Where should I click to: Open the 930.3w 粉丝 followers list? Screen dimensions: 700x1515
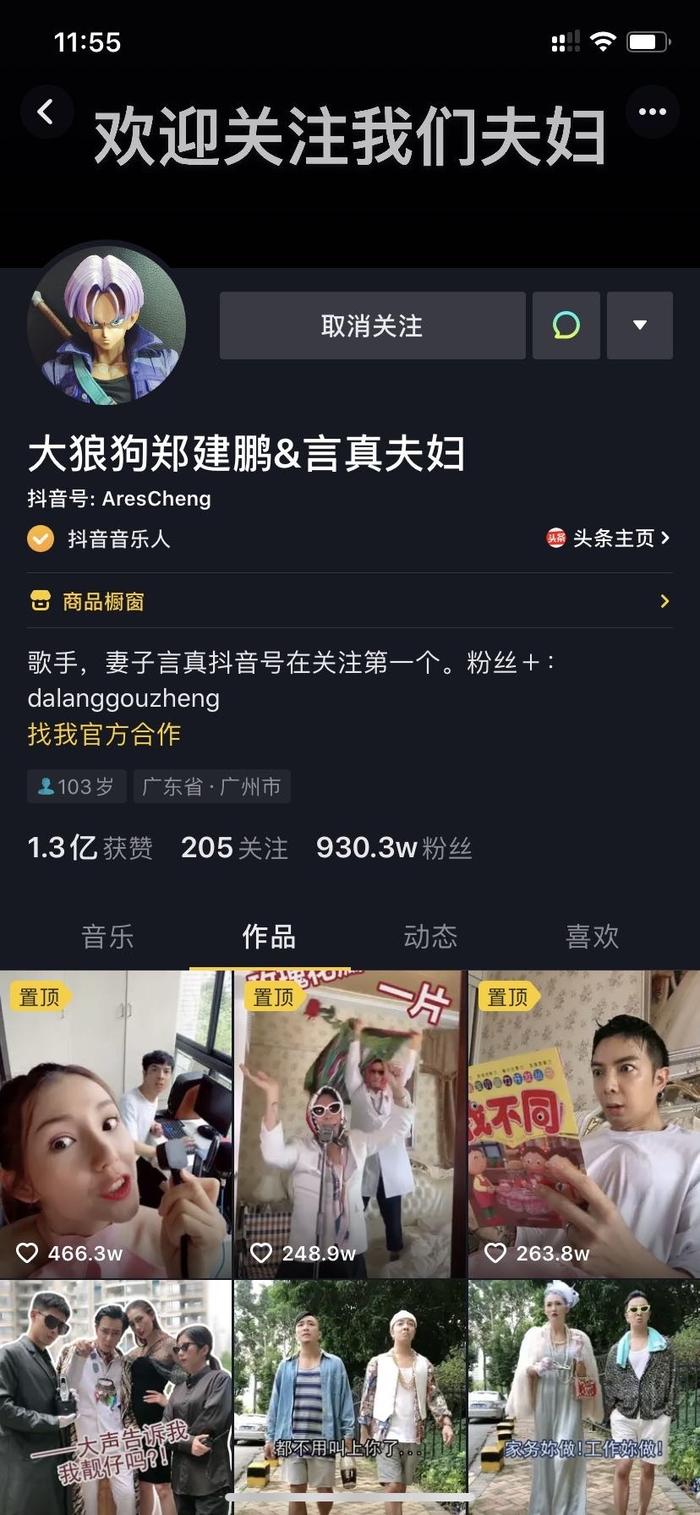(393, 848)
